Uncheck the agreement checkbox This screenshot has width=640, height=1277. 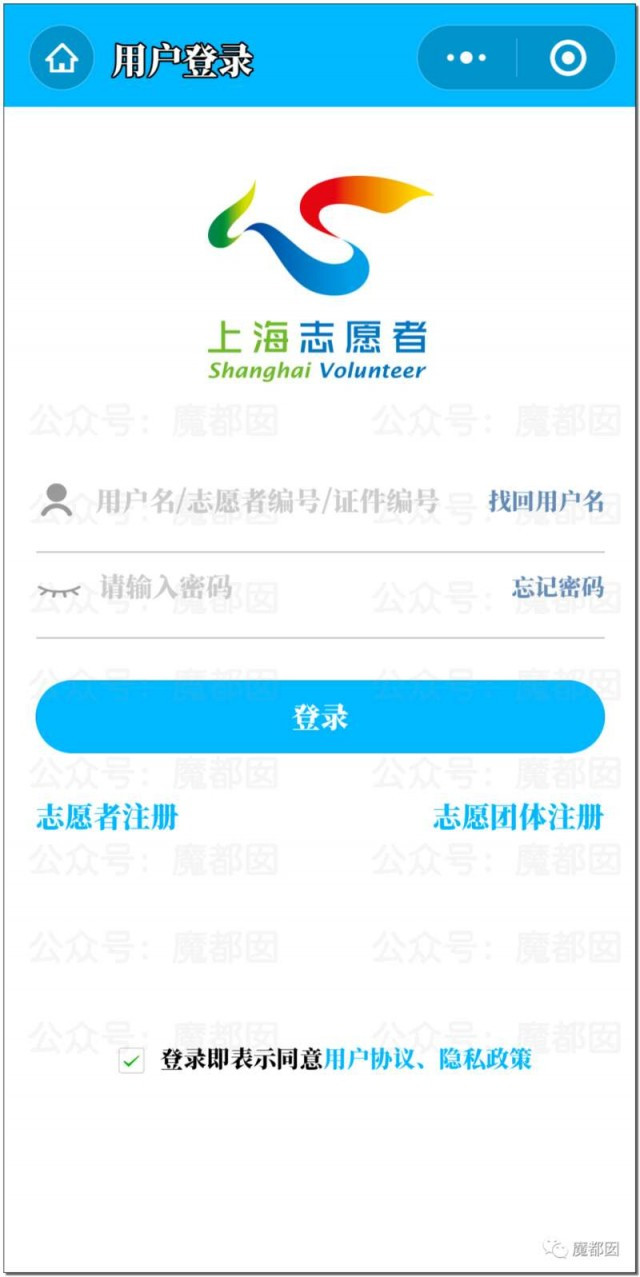[132, 1061]
